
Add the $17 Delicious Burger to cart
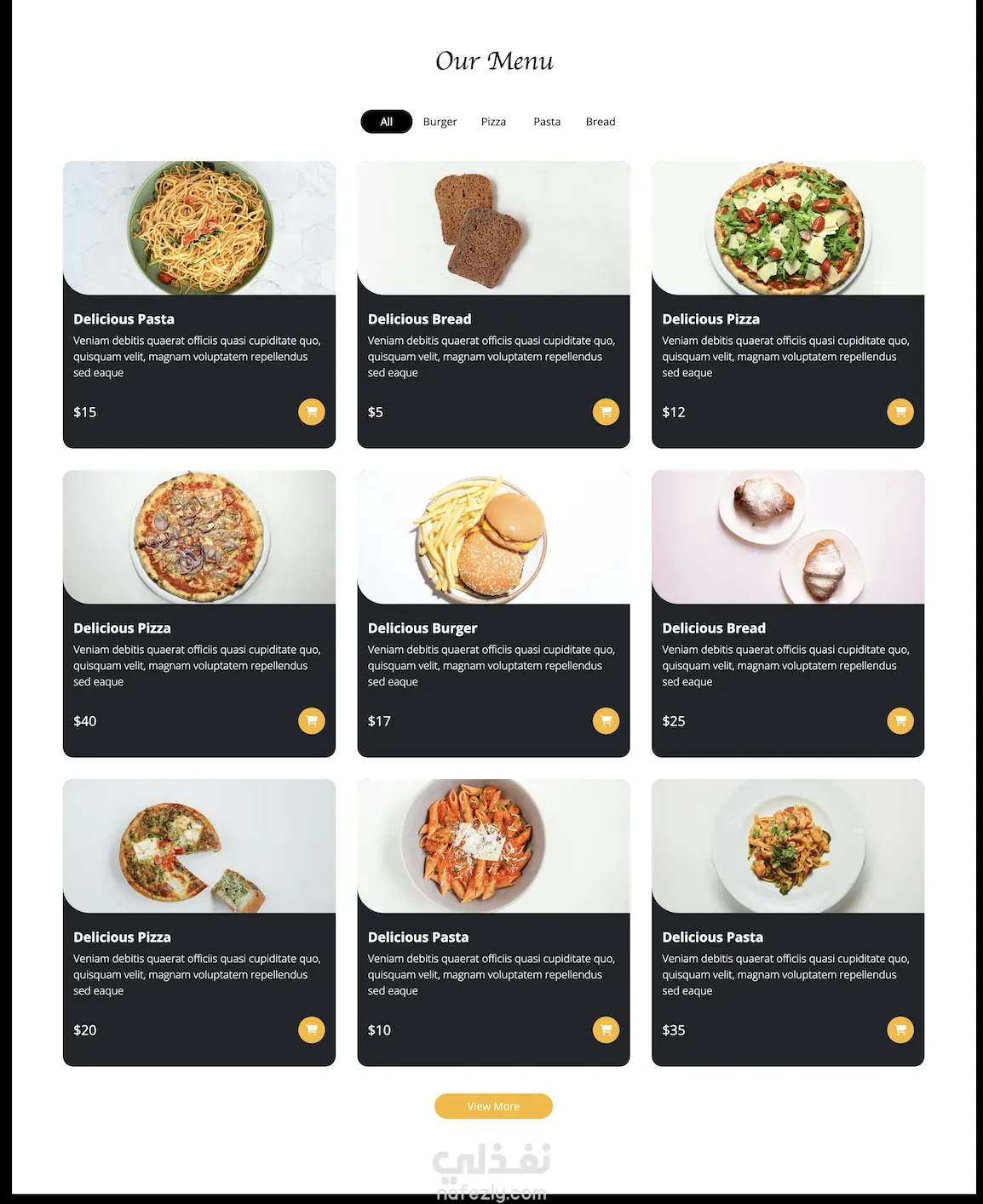(x=606, y=721)
